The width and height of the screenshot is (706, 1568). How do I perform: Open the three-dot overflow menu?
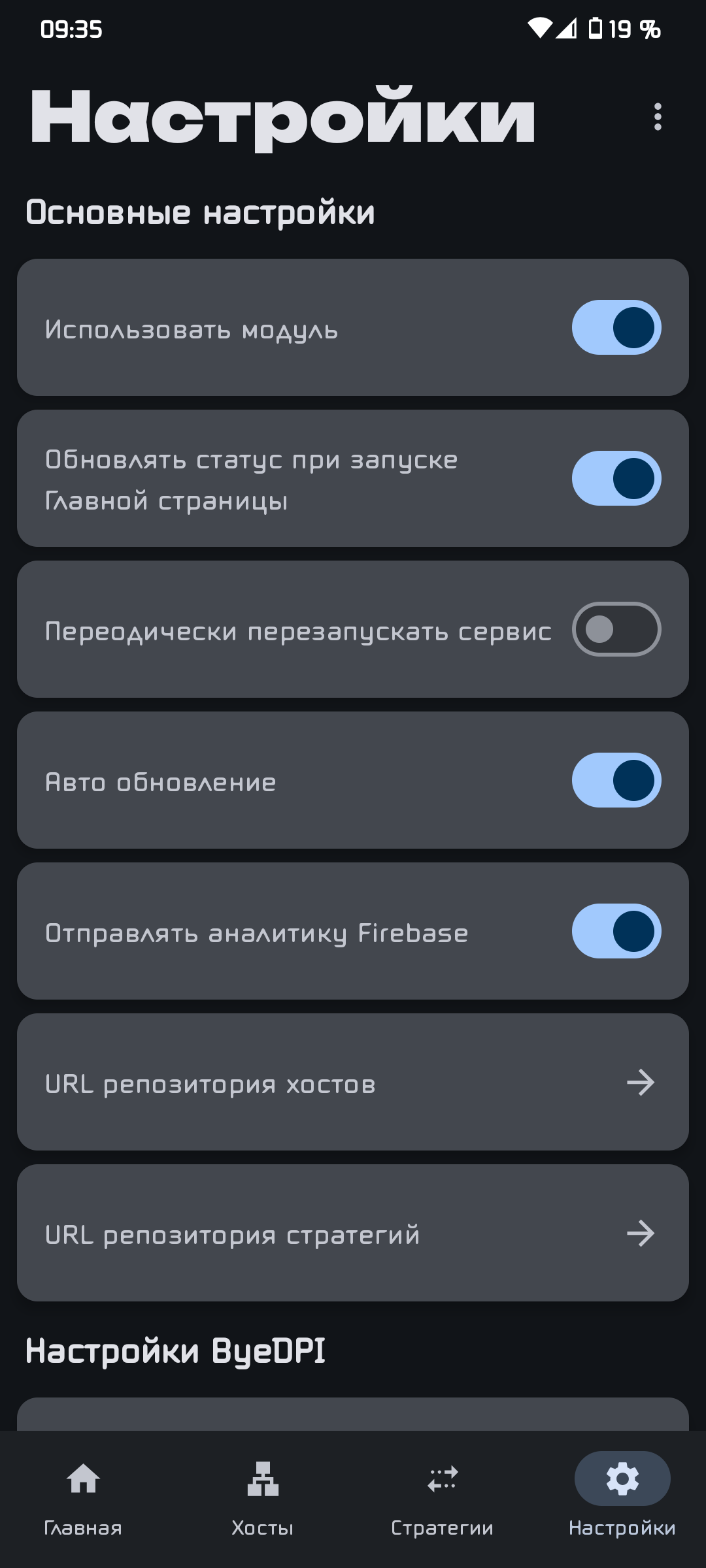658,117
